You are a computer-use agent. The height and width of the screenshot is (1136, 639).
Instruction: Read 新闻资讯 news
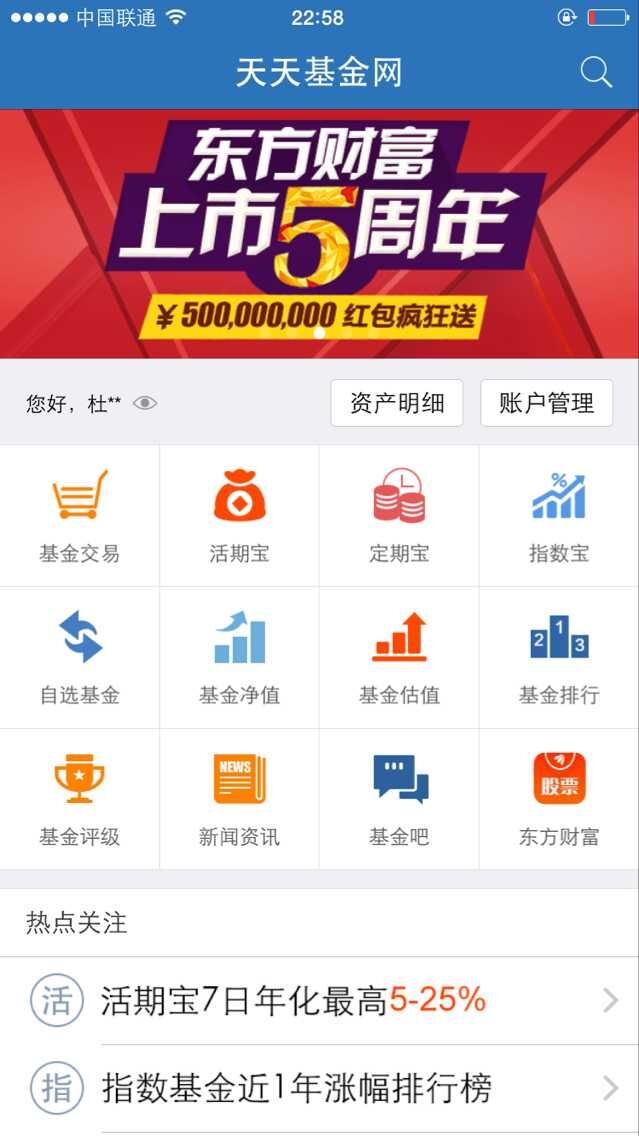pos(239,799)
